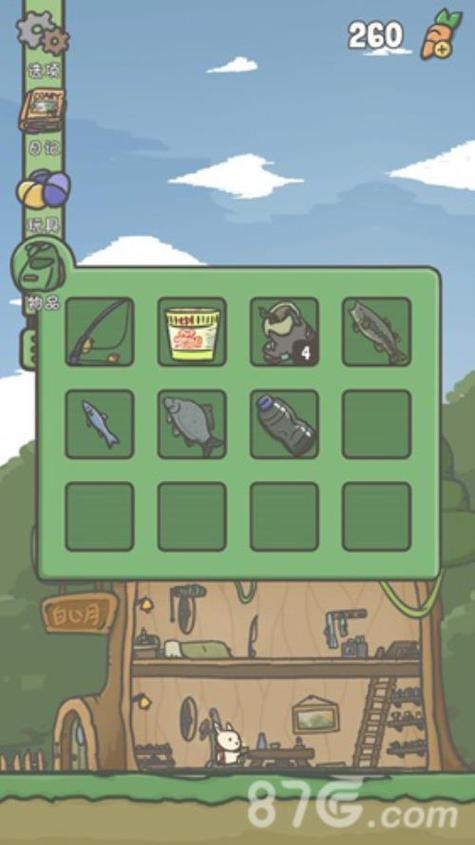Select the small blue fish item
This screenshot has height=845, width=475.
point(100,424)
